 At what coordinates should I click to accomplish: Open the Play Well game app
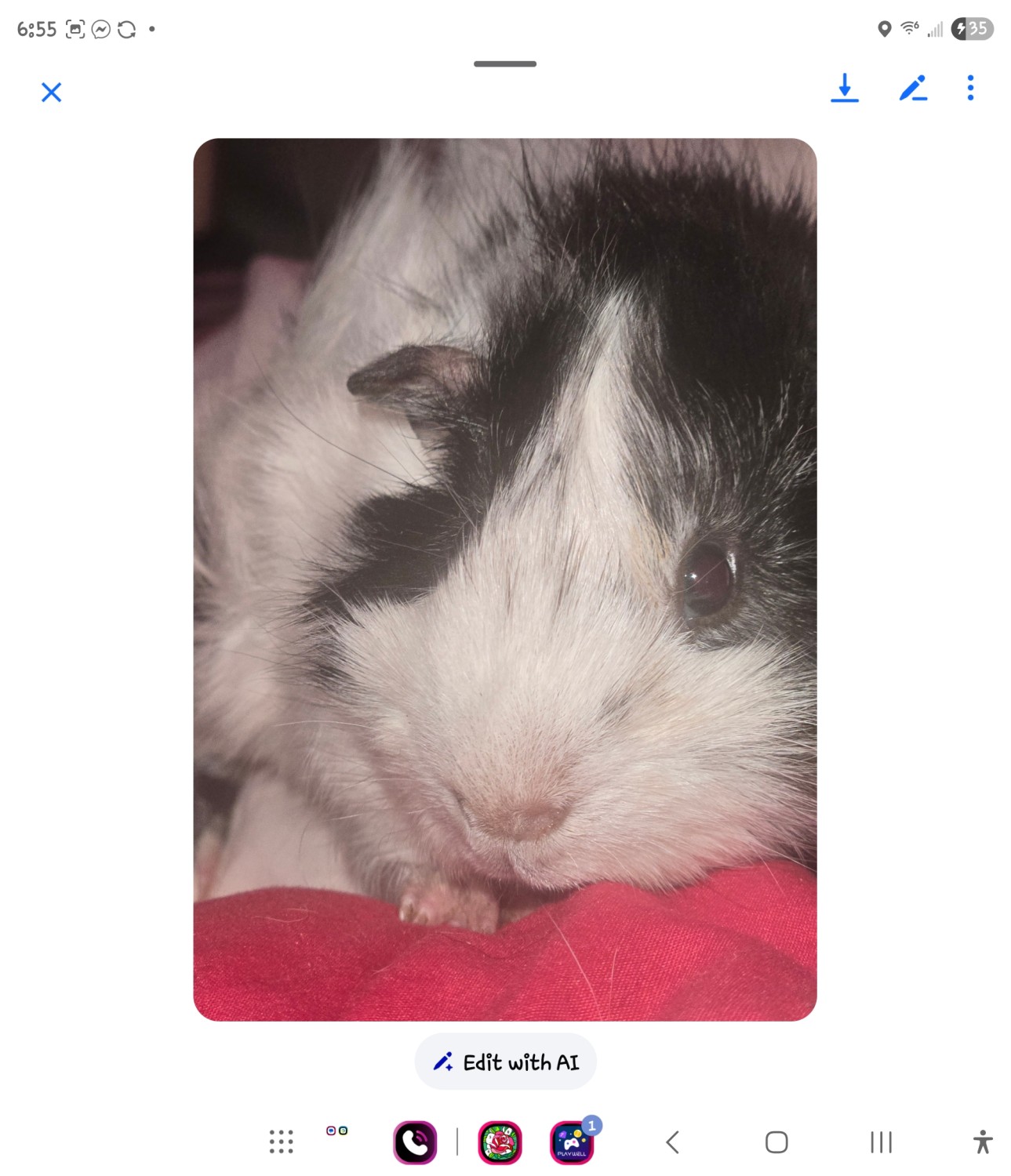pyautogui.click(x=572, y=1143)
